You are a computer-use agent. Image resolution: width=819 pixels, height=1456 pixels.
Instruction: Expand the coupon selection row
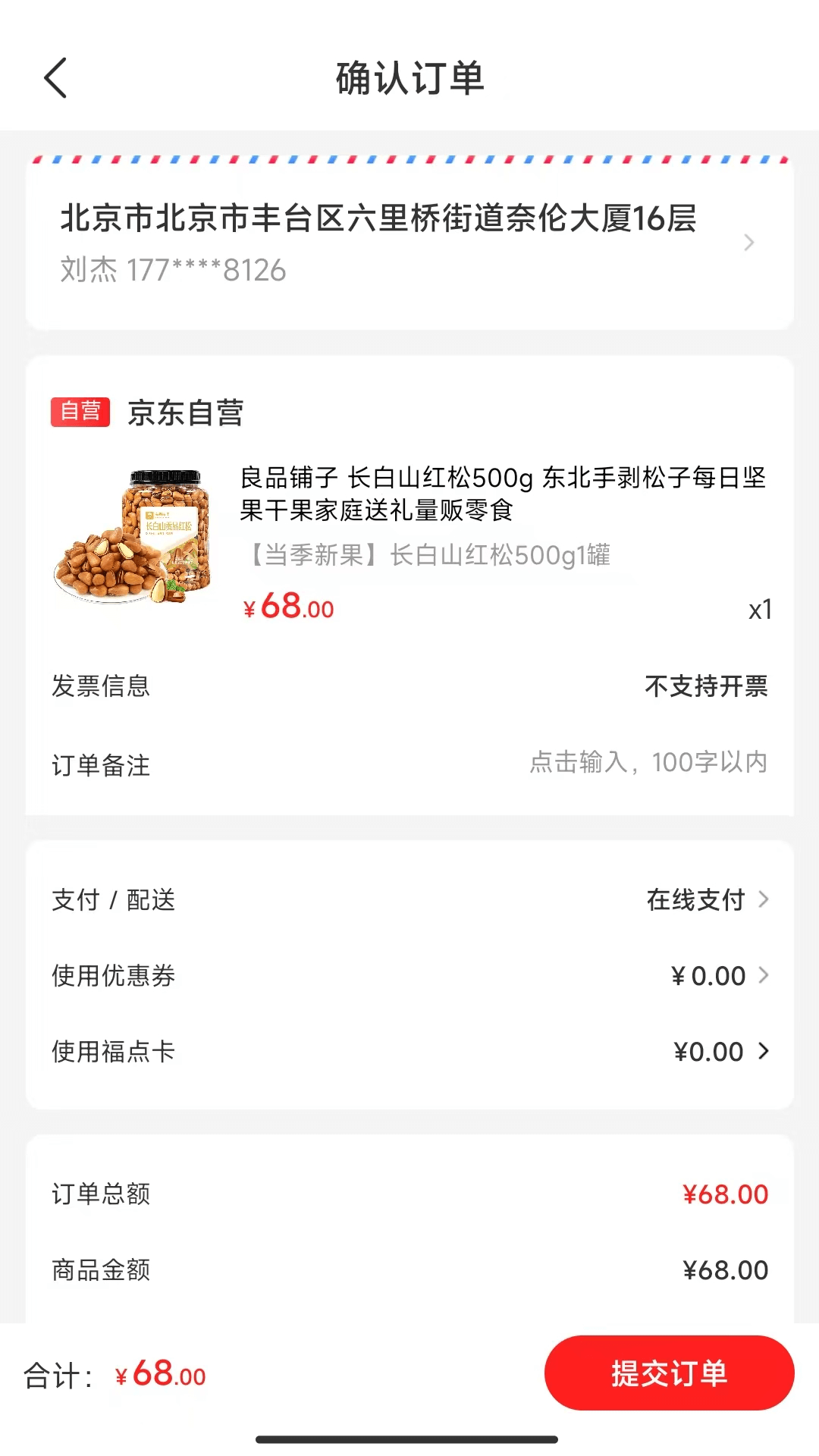point(709,976)
